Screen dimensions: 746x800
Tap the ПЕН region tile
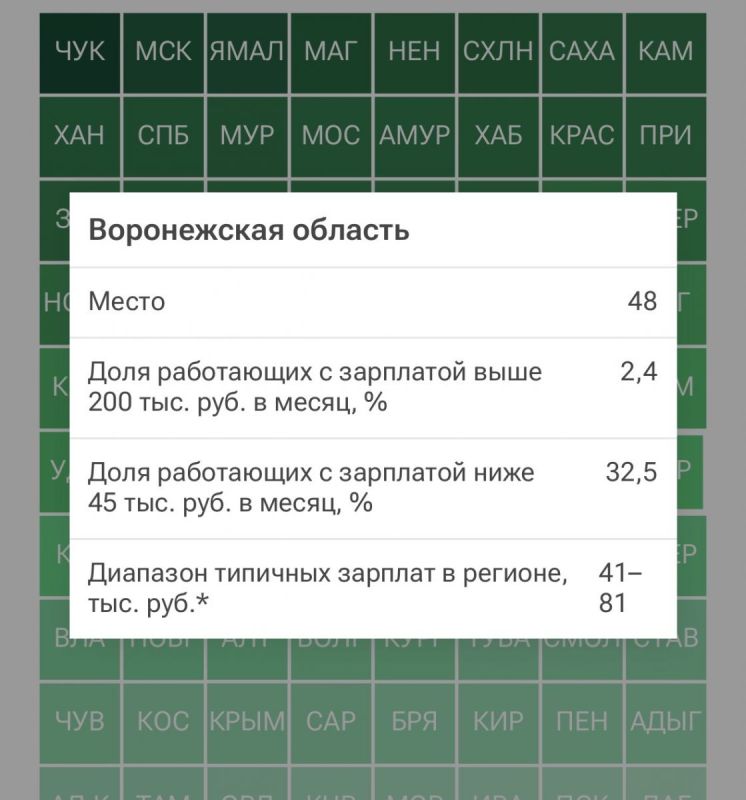pos(582,721)
